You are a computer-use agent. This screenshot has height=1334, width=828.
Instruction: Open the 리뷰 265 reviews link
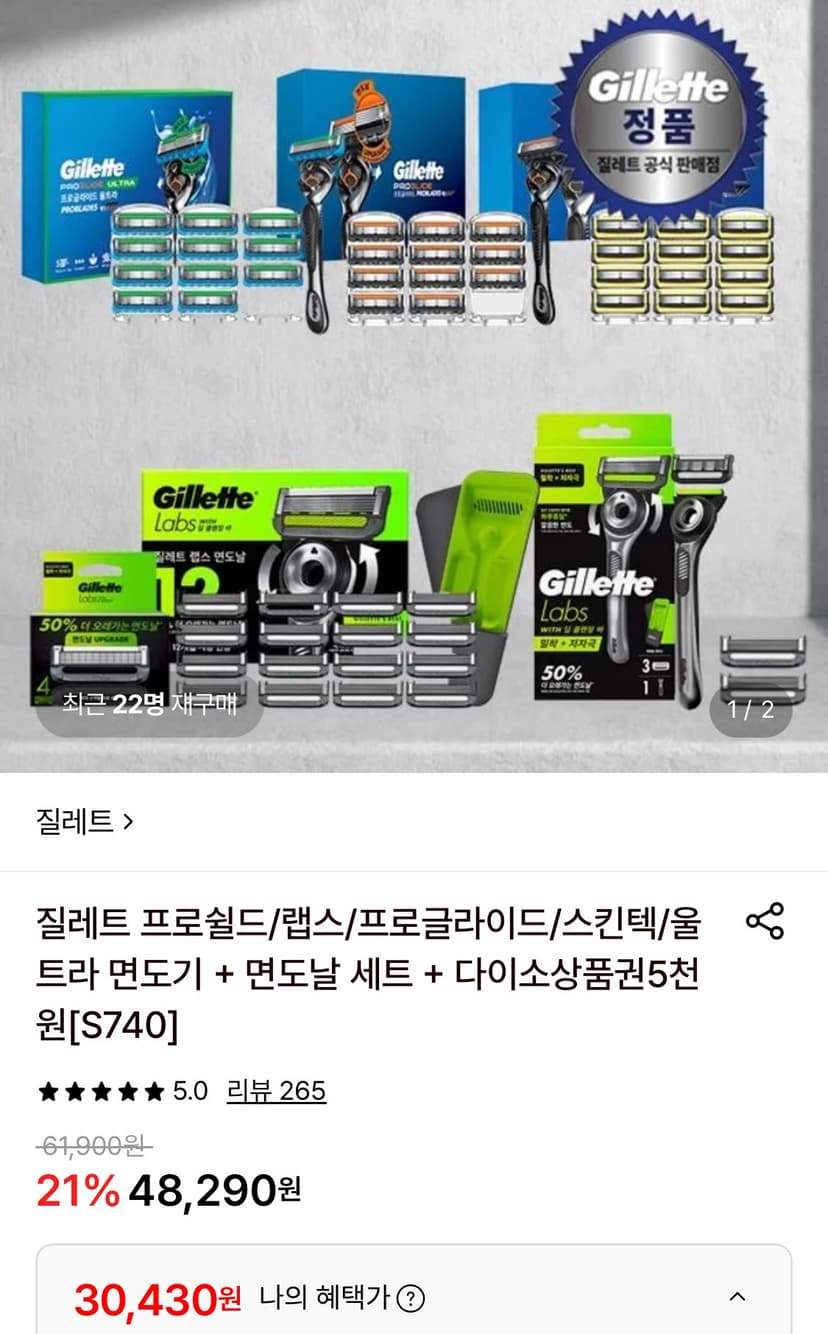(x=276, y=1090)
